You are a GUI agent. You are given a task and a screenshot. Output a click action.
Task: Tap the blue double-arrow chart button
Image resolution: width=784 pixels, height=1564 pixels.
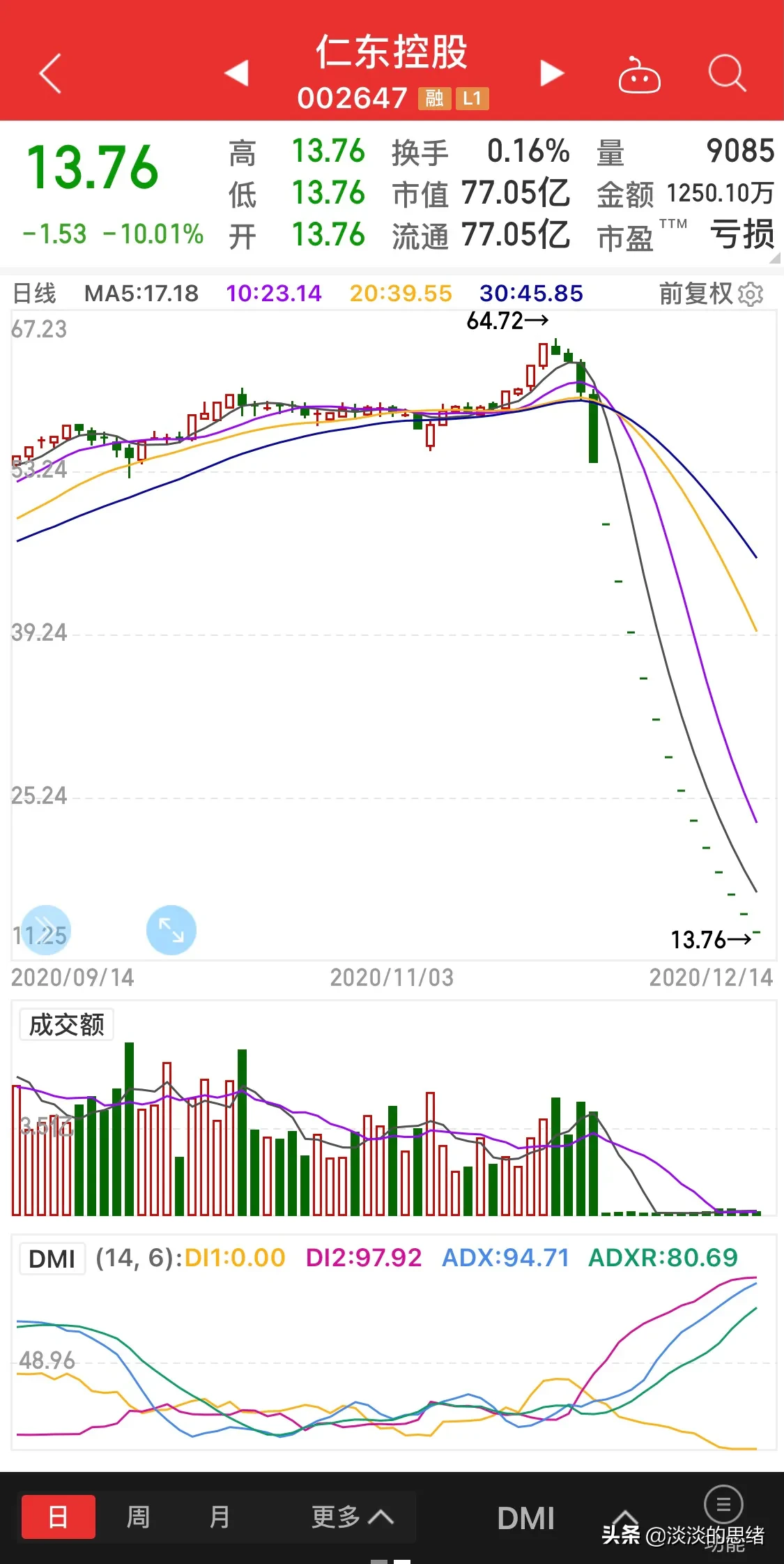coord(46,930)
